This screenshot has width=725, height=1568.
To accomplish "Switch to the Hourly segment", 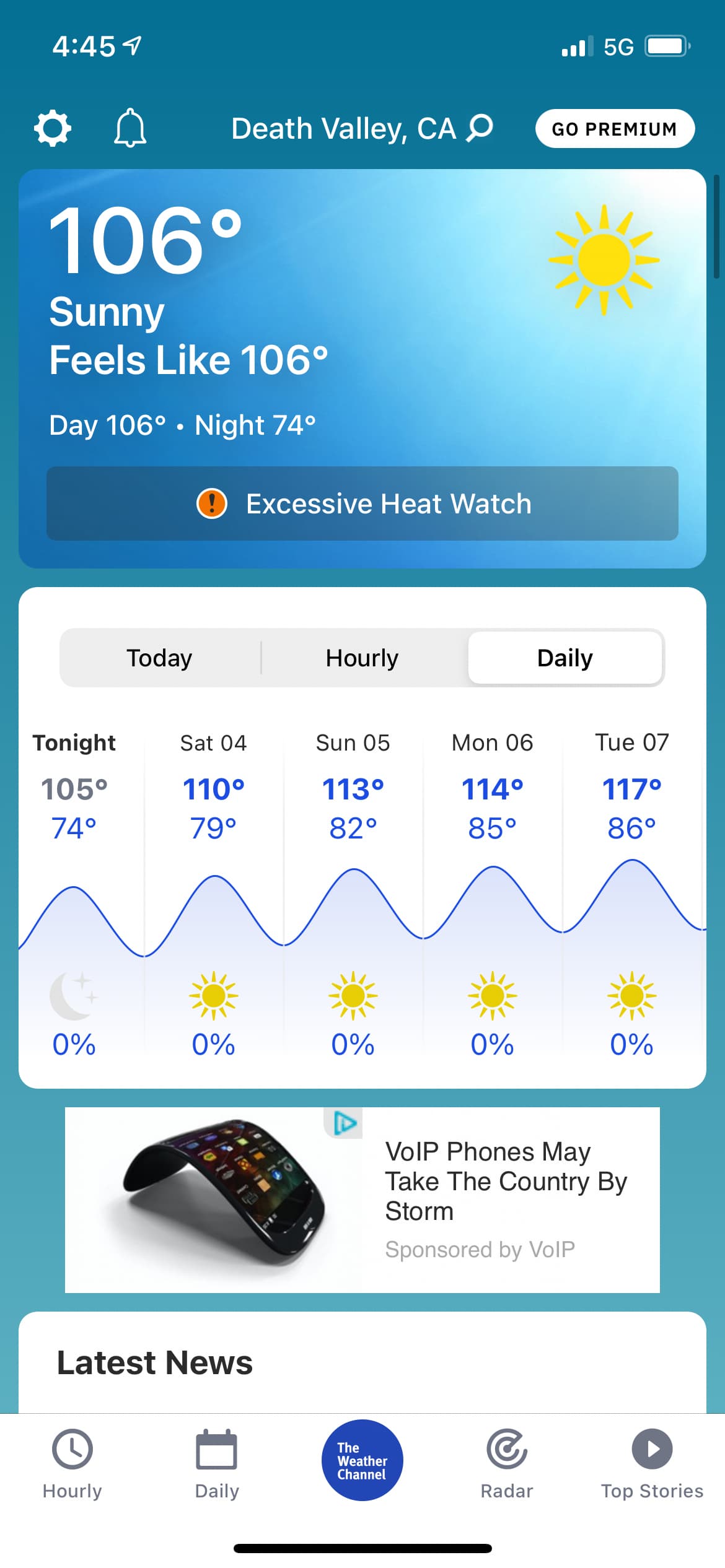I will pos(362,658).
